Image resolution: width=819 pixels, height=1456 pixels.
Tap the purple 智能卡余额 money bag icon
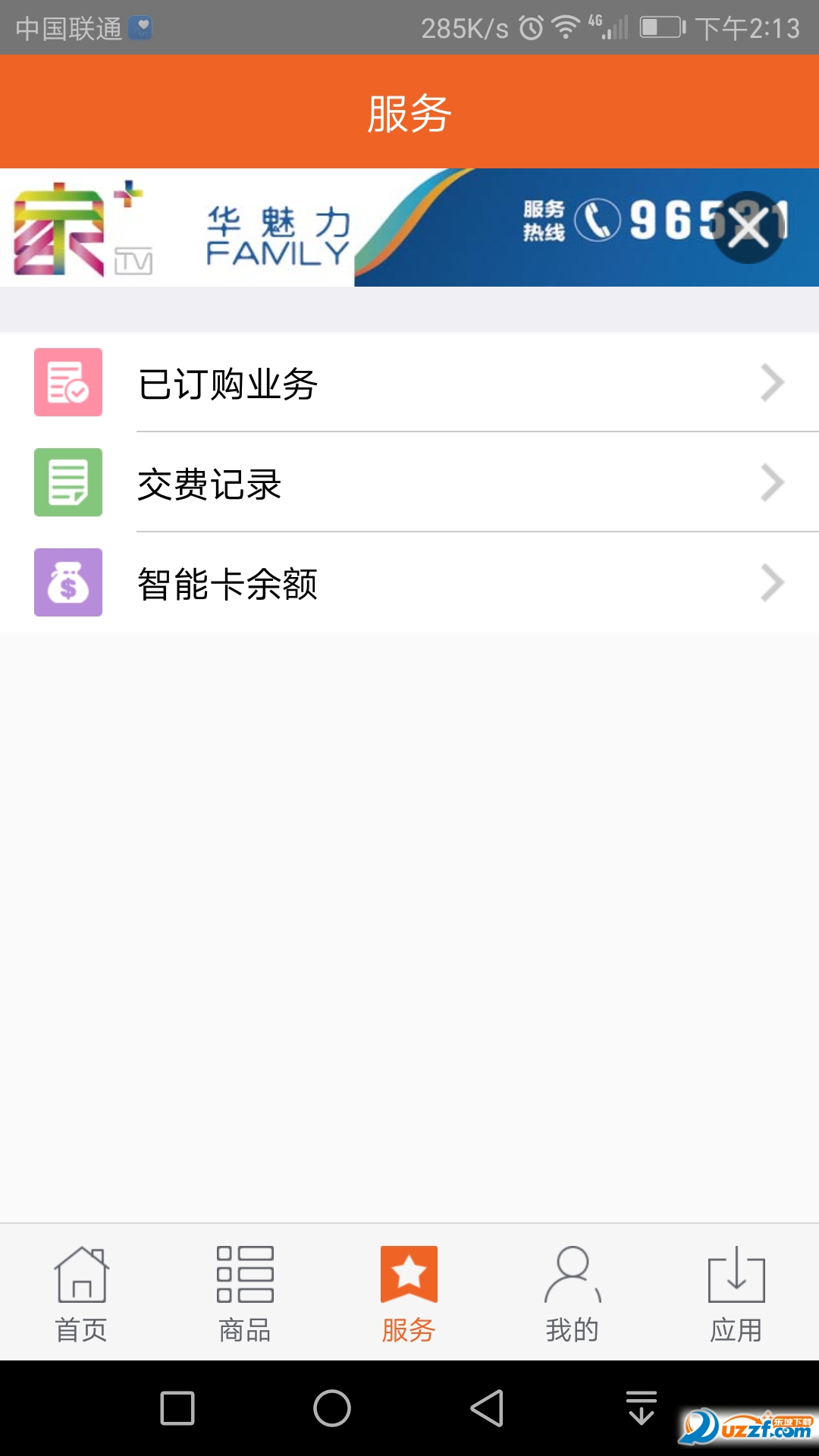pos(68,584)
